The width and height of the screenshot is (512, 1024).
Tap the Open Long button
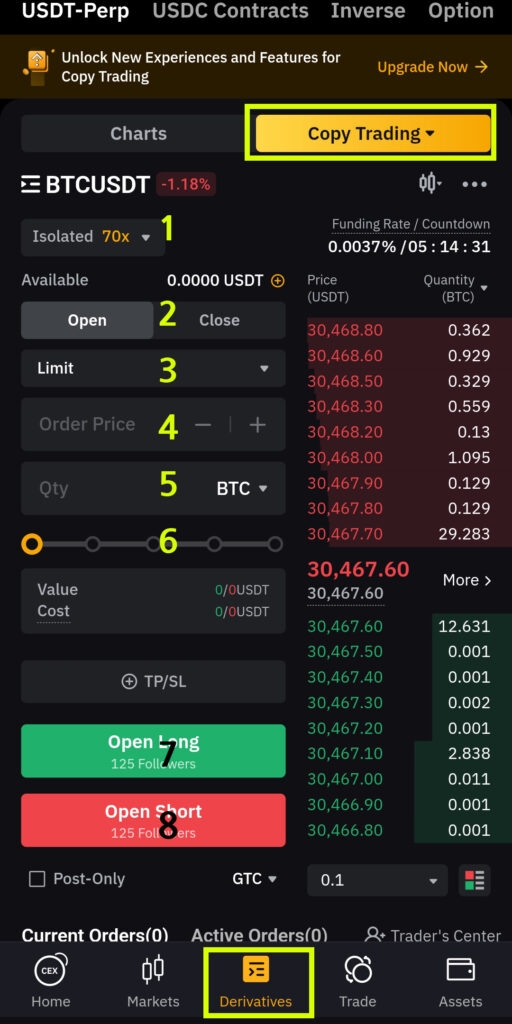pyautogui.click(x=153, y=751)
